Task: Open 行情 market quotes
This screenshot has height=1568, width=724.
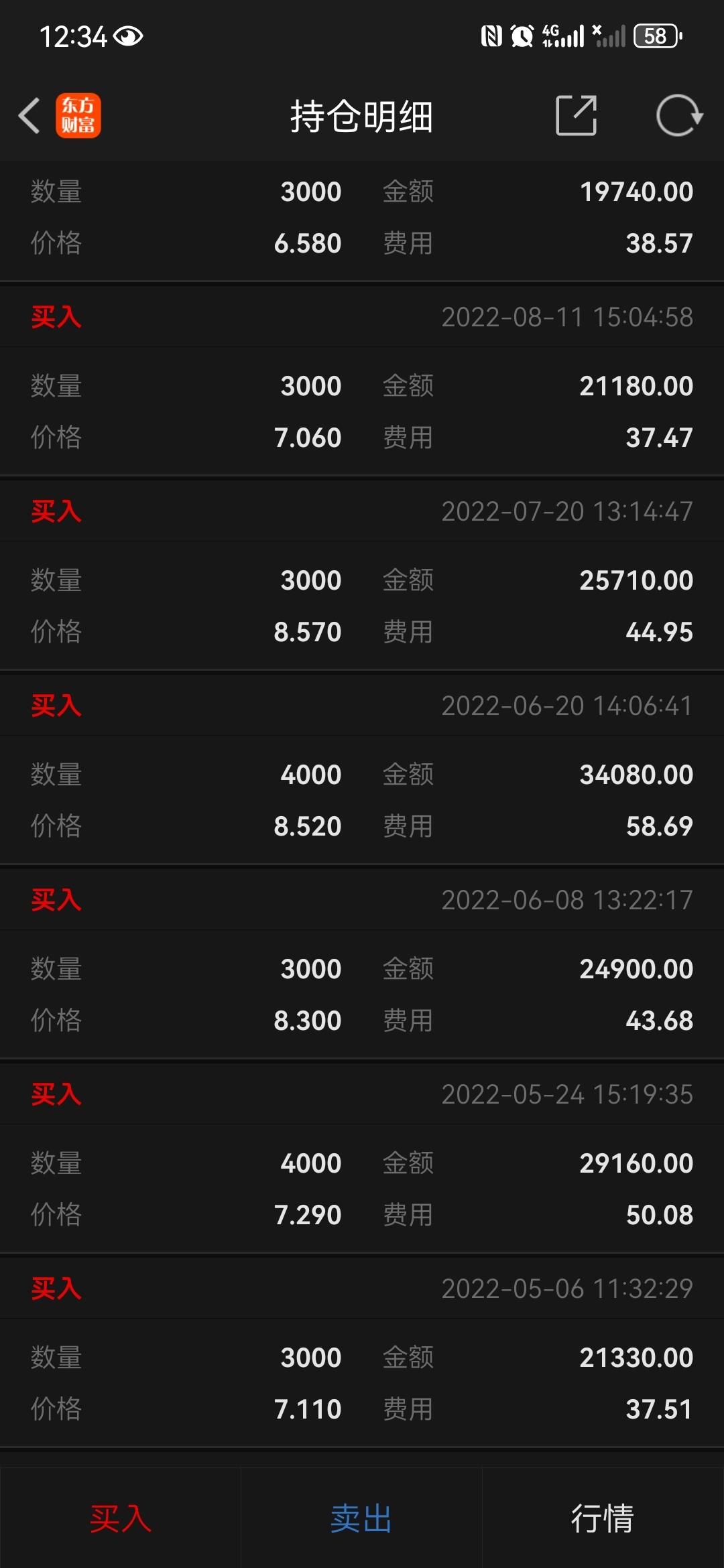Action: coord(603,1518)
